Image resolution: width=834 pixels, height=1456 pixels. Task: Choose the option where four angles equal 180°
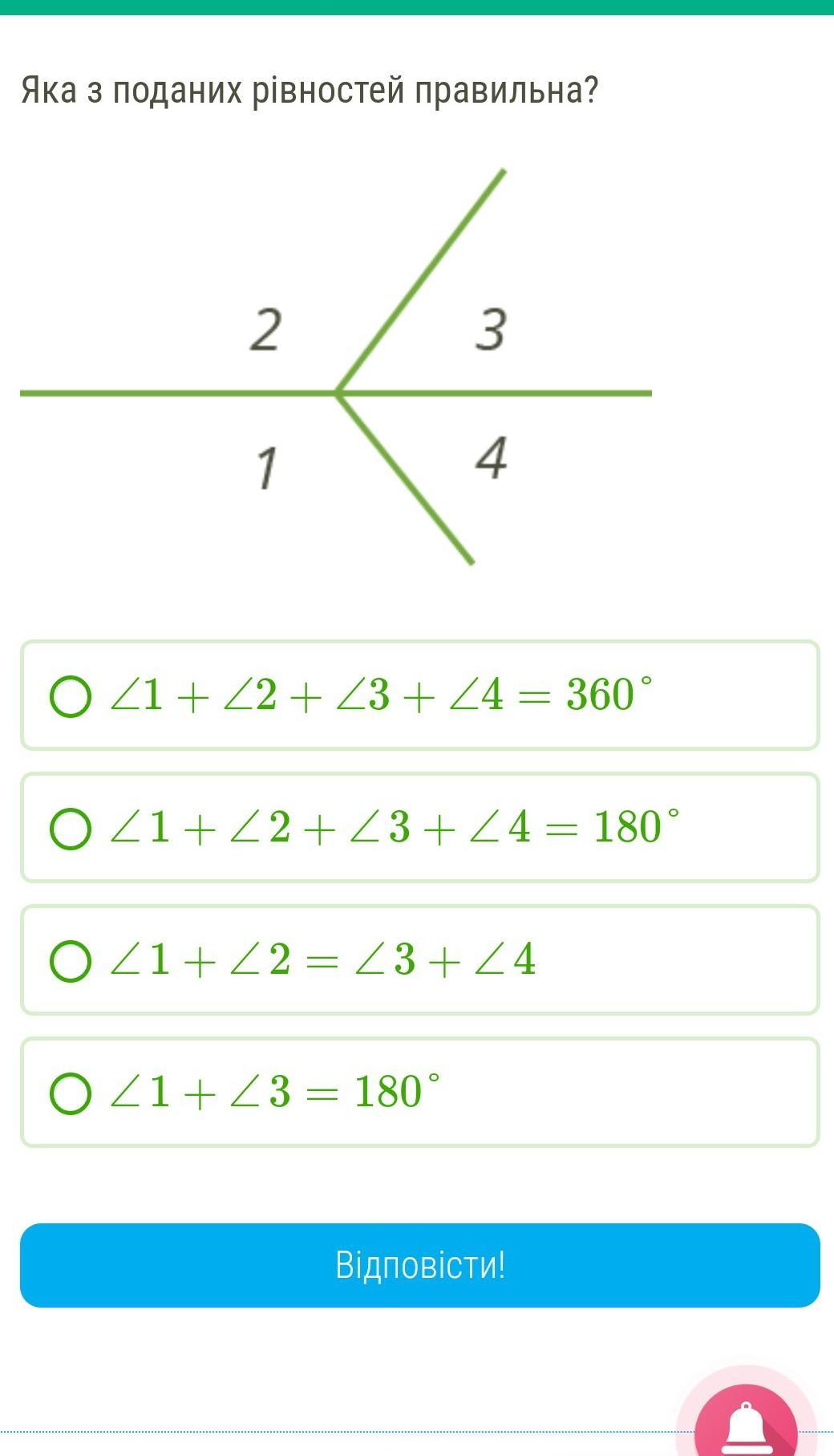coord(419,827)
